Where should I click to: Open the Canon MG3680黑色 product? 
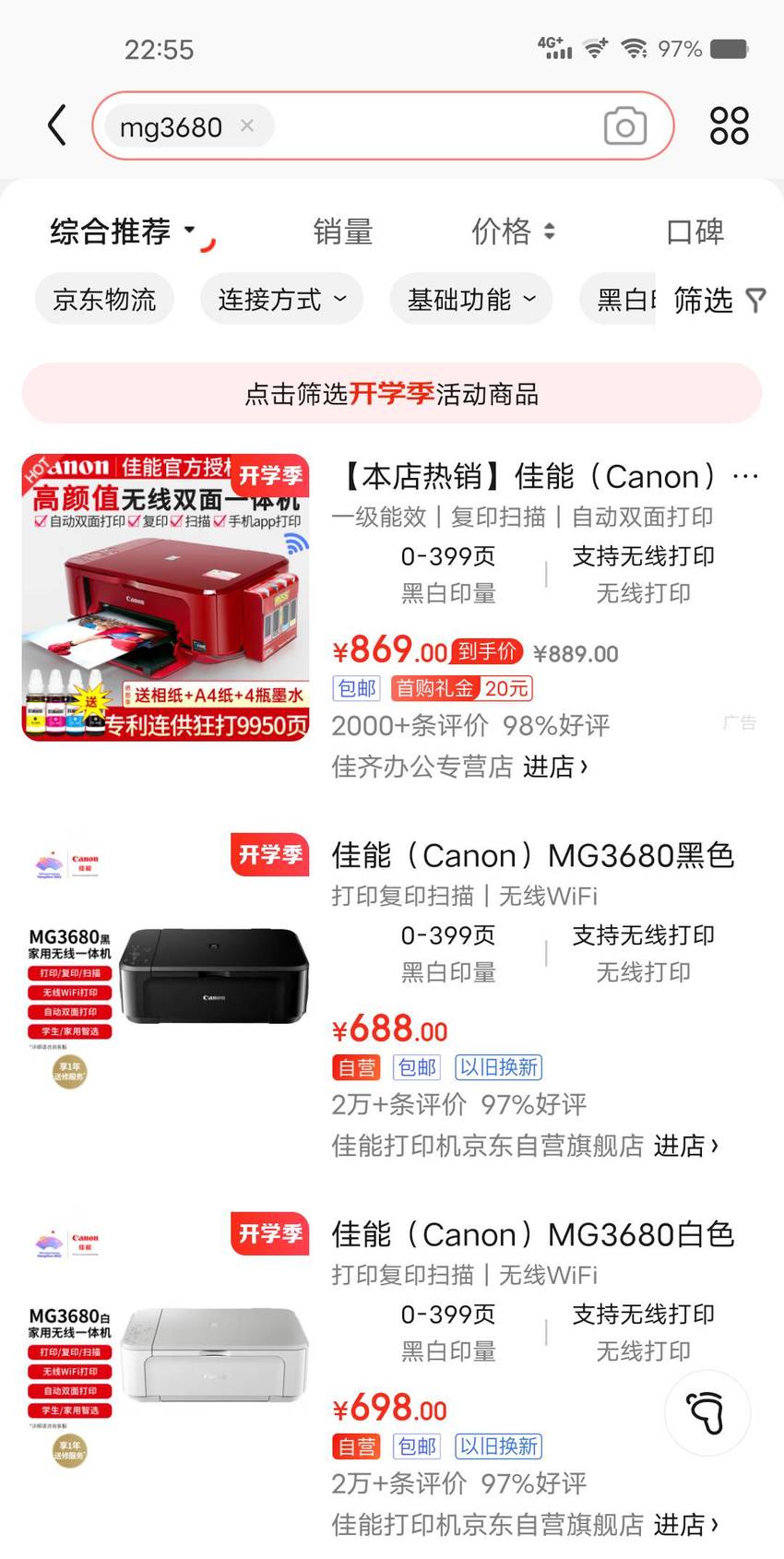tap(532, 855)
